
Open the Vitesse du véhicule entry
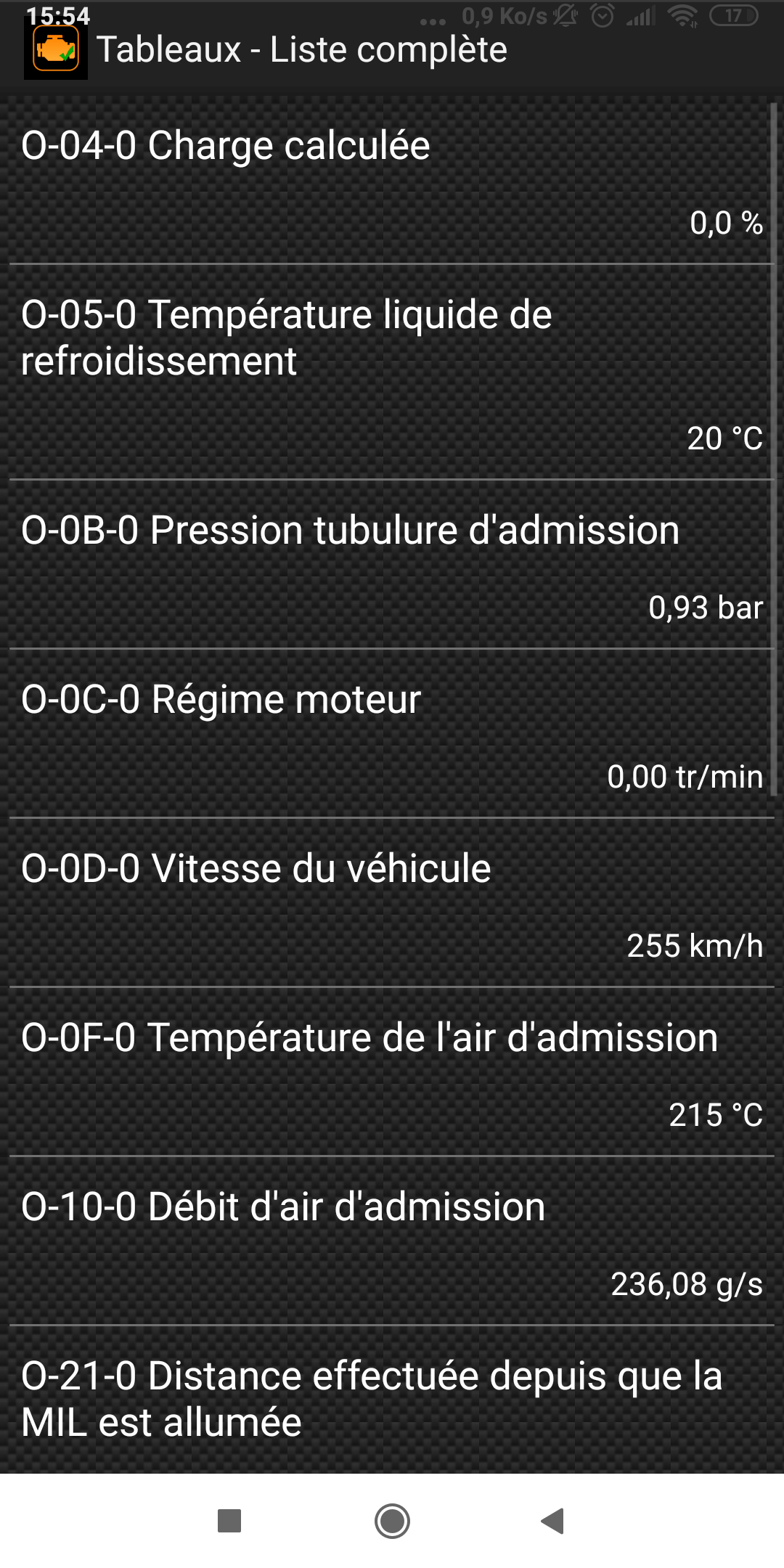click(x=392, y=903)
